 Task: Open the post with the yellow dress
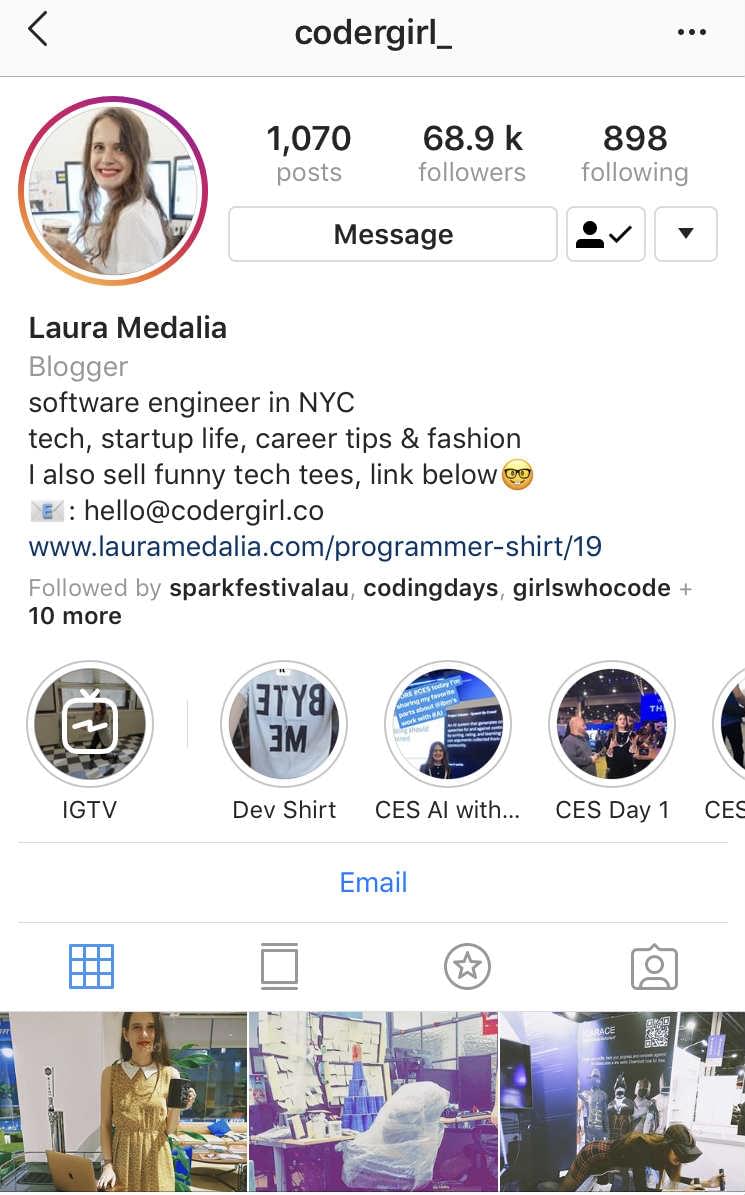point(123,1103)
